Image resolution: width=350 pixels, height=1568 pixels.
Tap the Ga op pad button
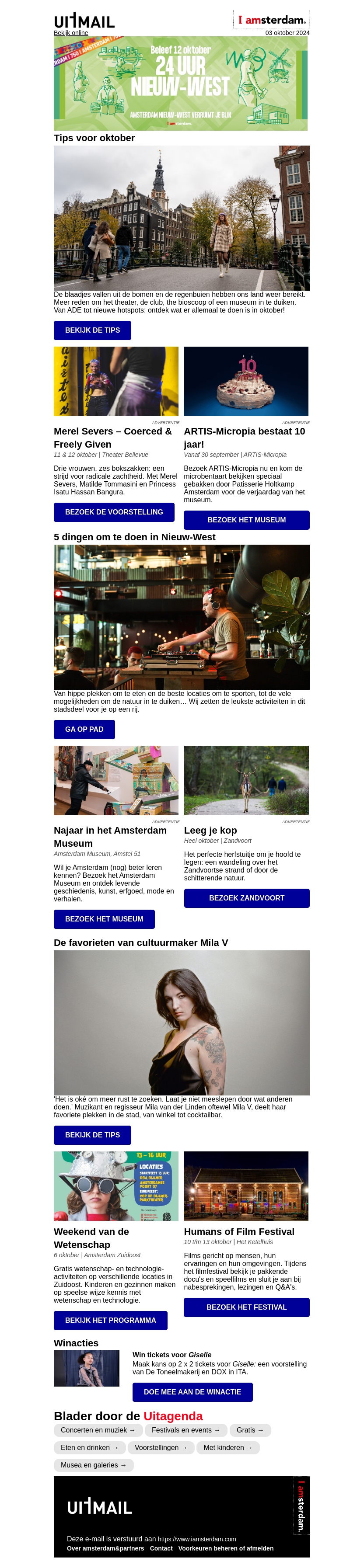pyautogui.click(x=84, y=729)
